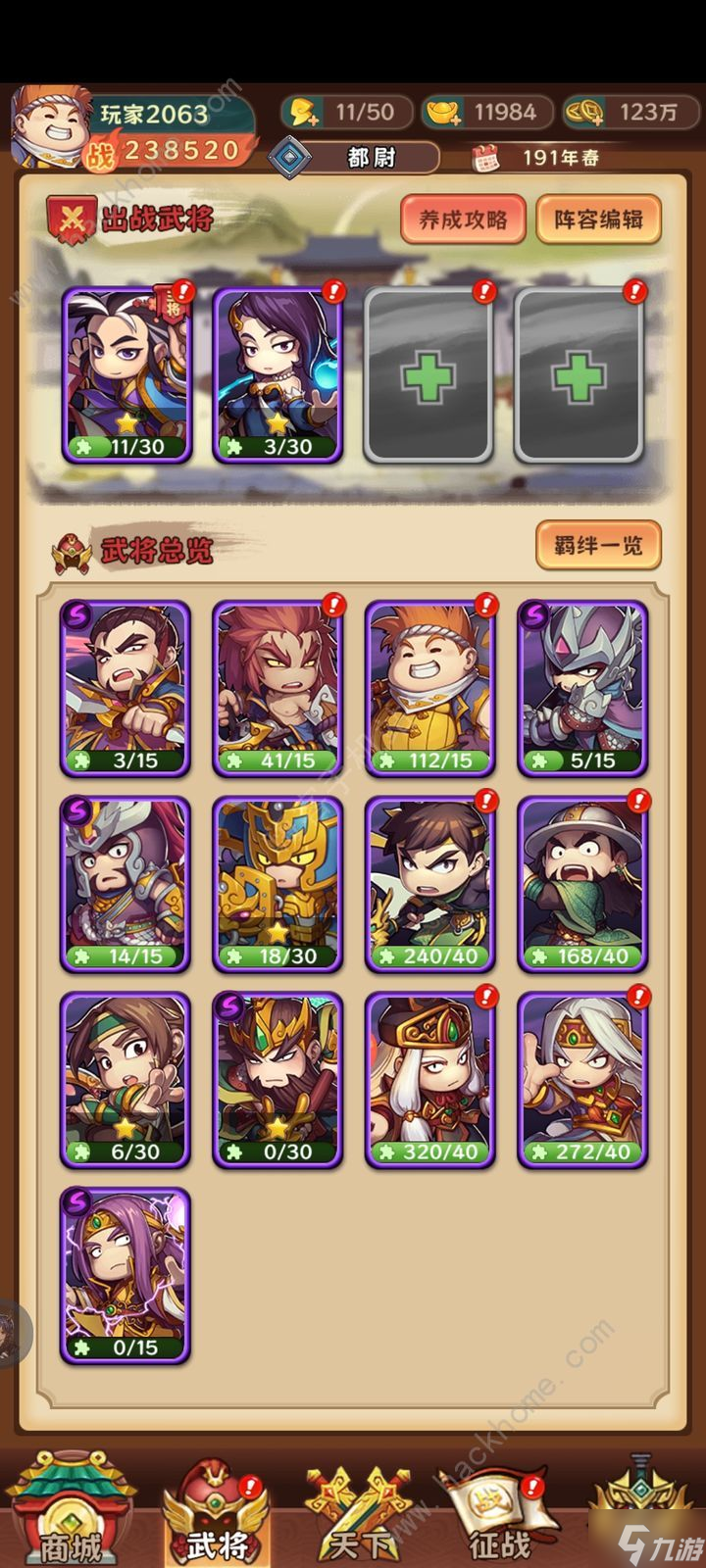
Task: Switch to the 天下 tab
Action: coord(358,1514)
